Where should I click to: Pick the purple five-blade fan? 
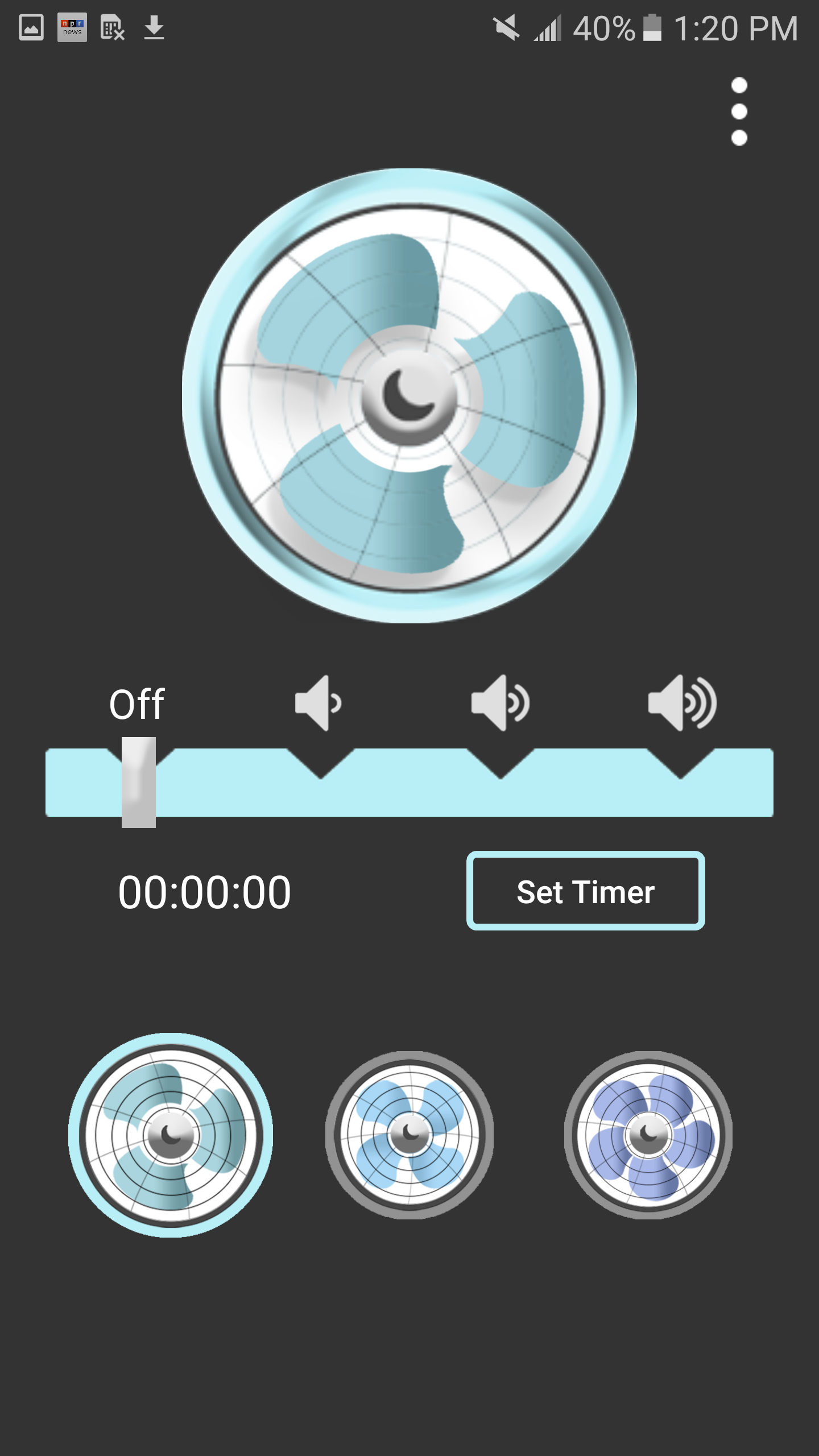click(648, 1135)
